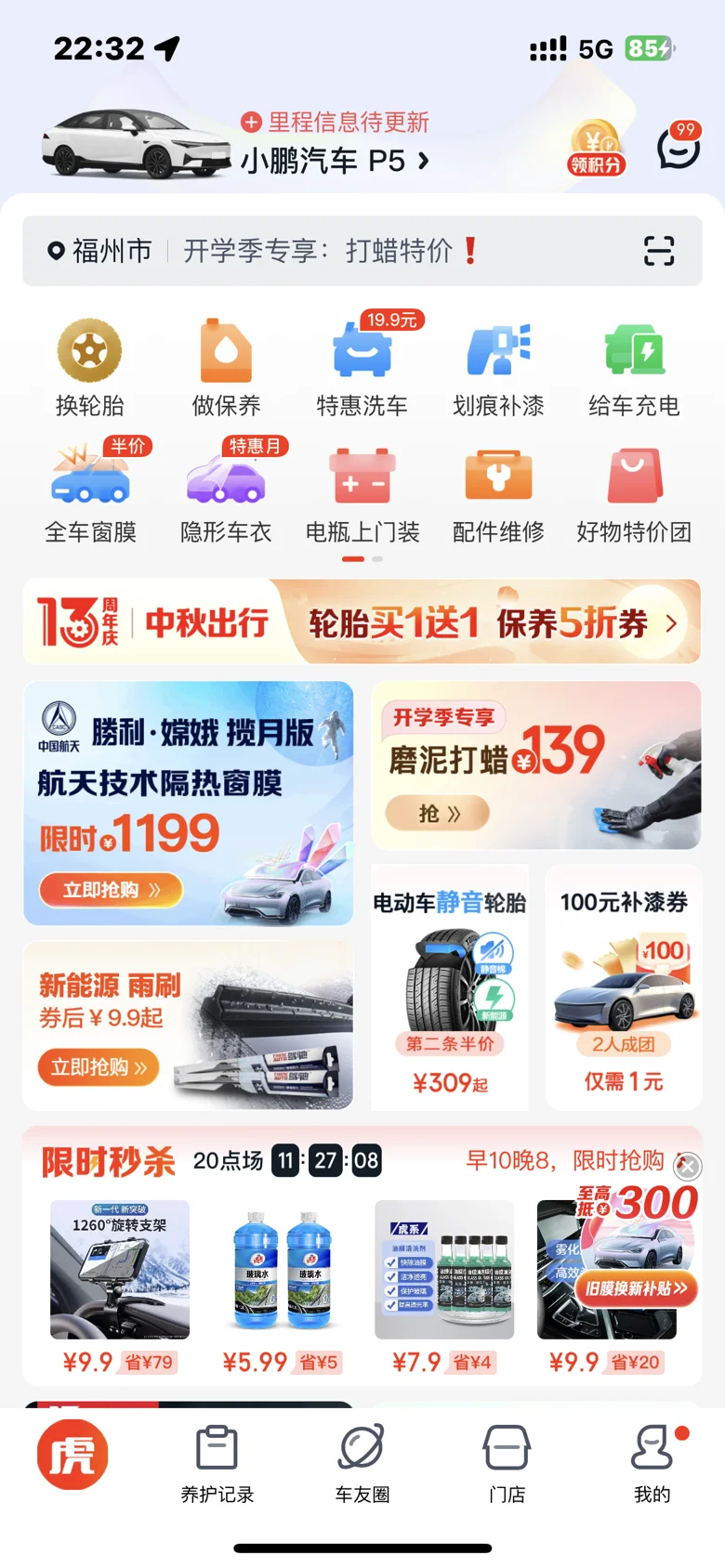Tap 抢 on the 磨泥打蜡 139 card
This screenshot has height=1568, width=725.
(437, 814)
